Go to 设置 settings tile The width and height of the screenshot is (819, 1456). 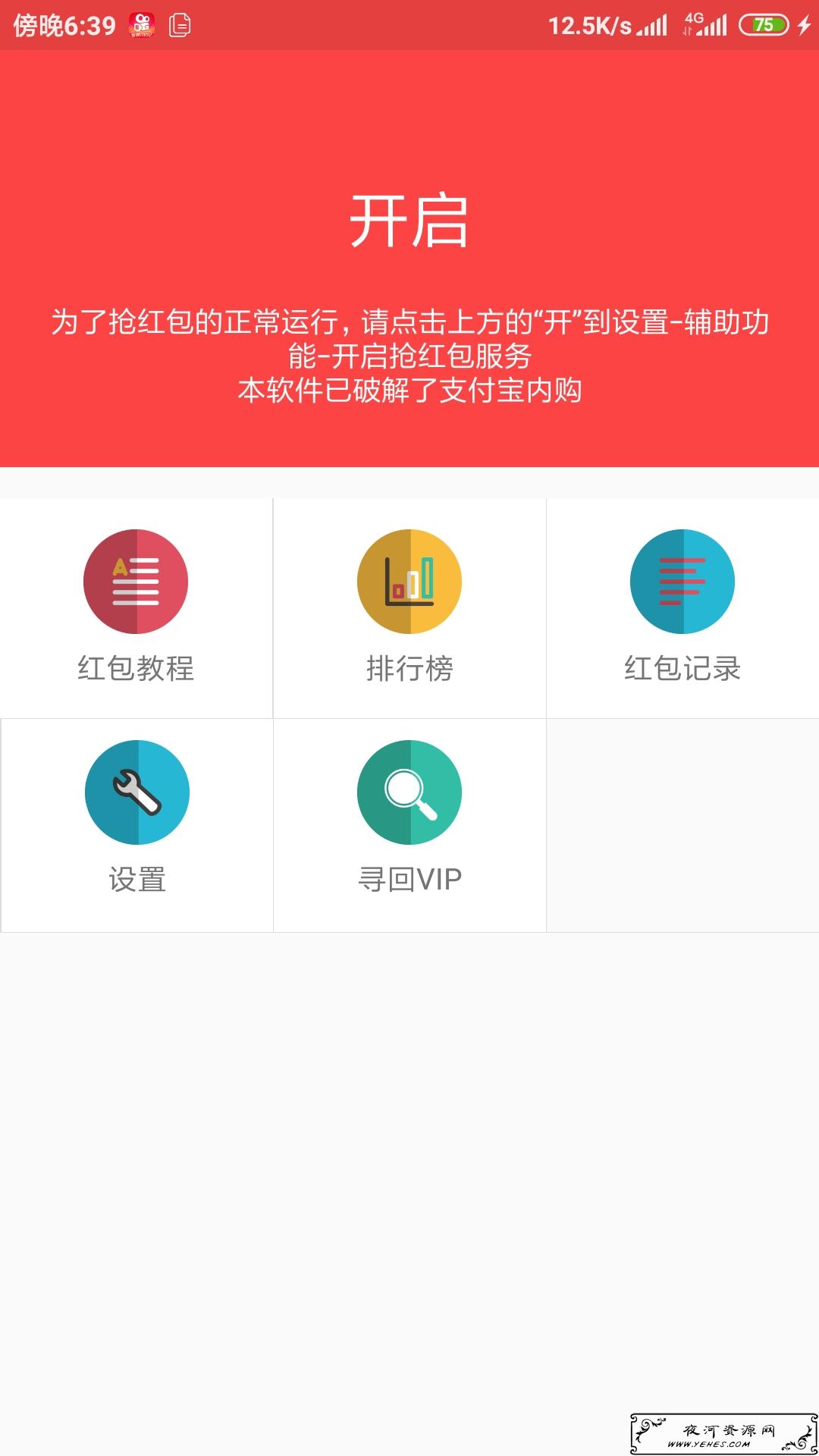(x=136, y=825)
